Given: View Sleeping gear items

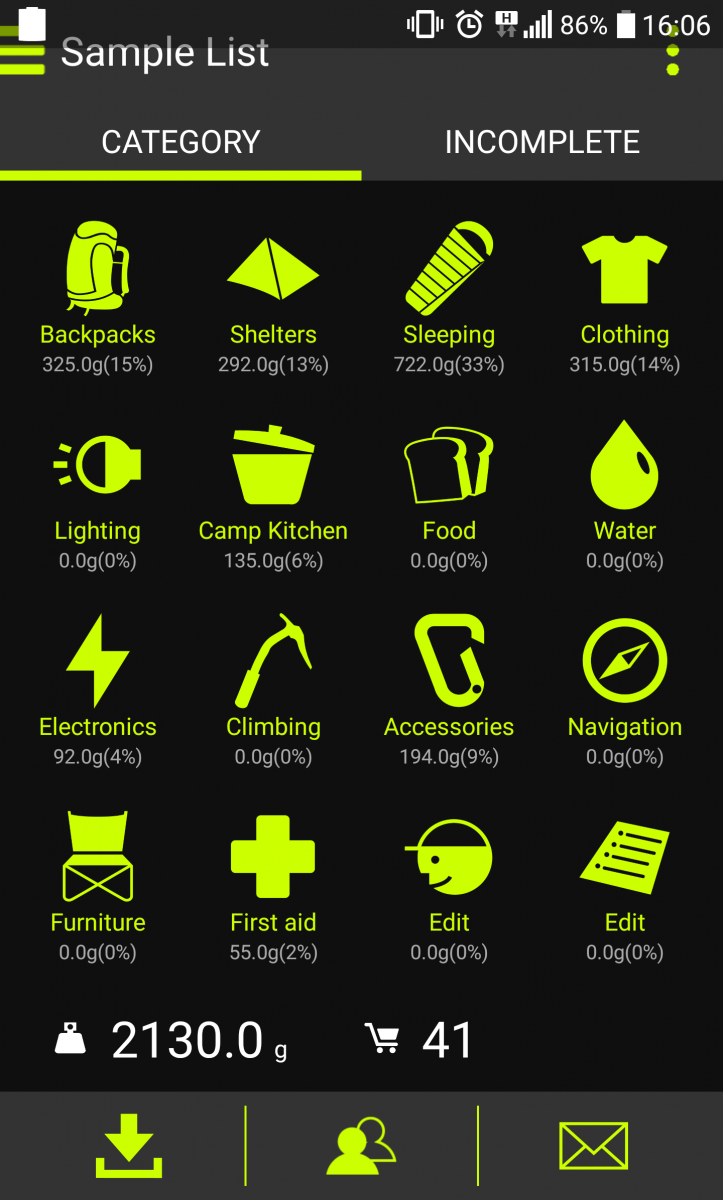Looking at the screenshot, I should [x=449, y=298].
